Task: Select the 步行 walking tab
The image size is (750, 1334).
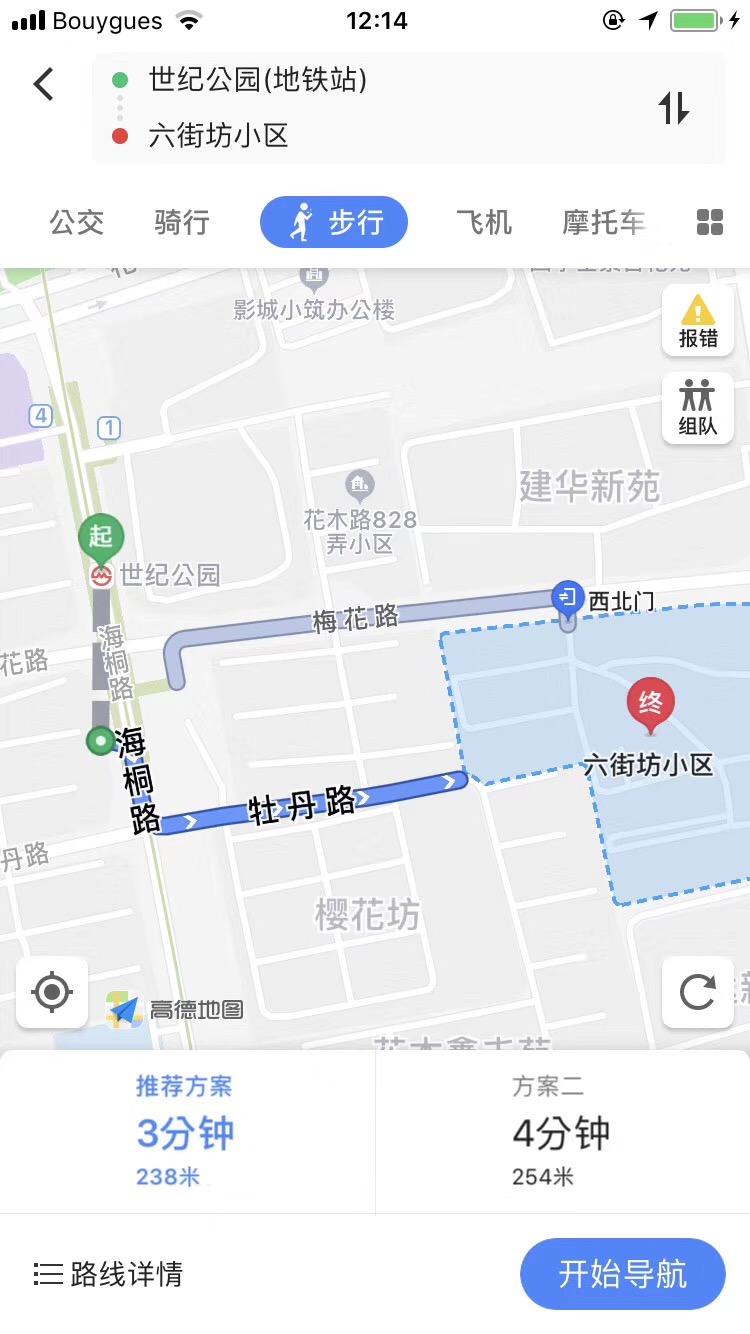Action: pos(334,222)
